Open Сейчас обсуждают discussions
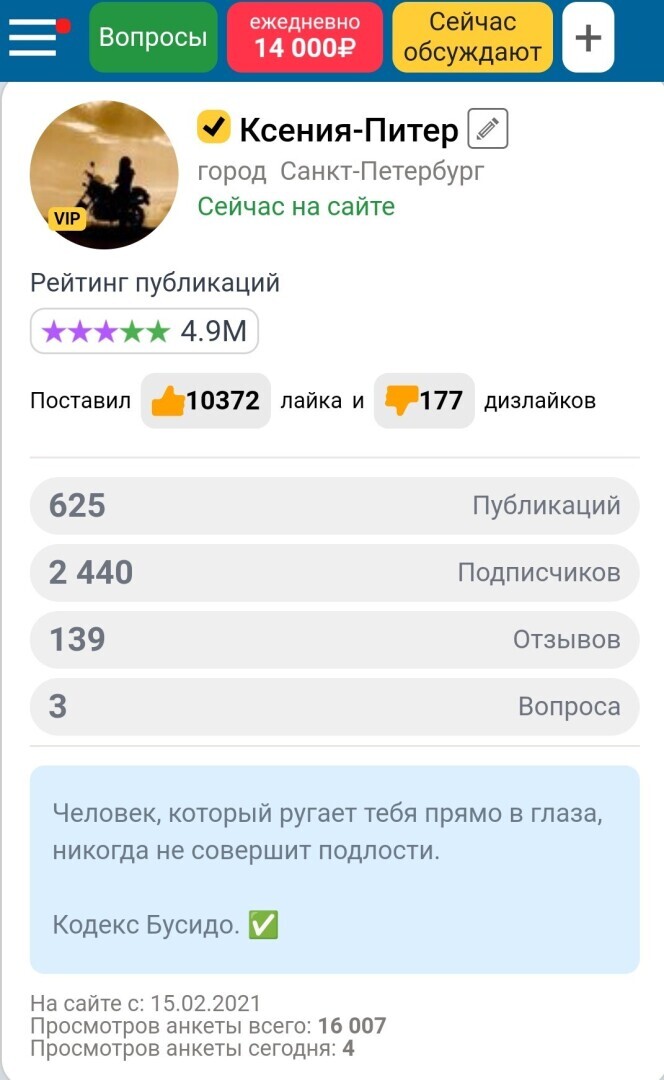Viewport: 664px width, 1080px height. coord(472,38)
